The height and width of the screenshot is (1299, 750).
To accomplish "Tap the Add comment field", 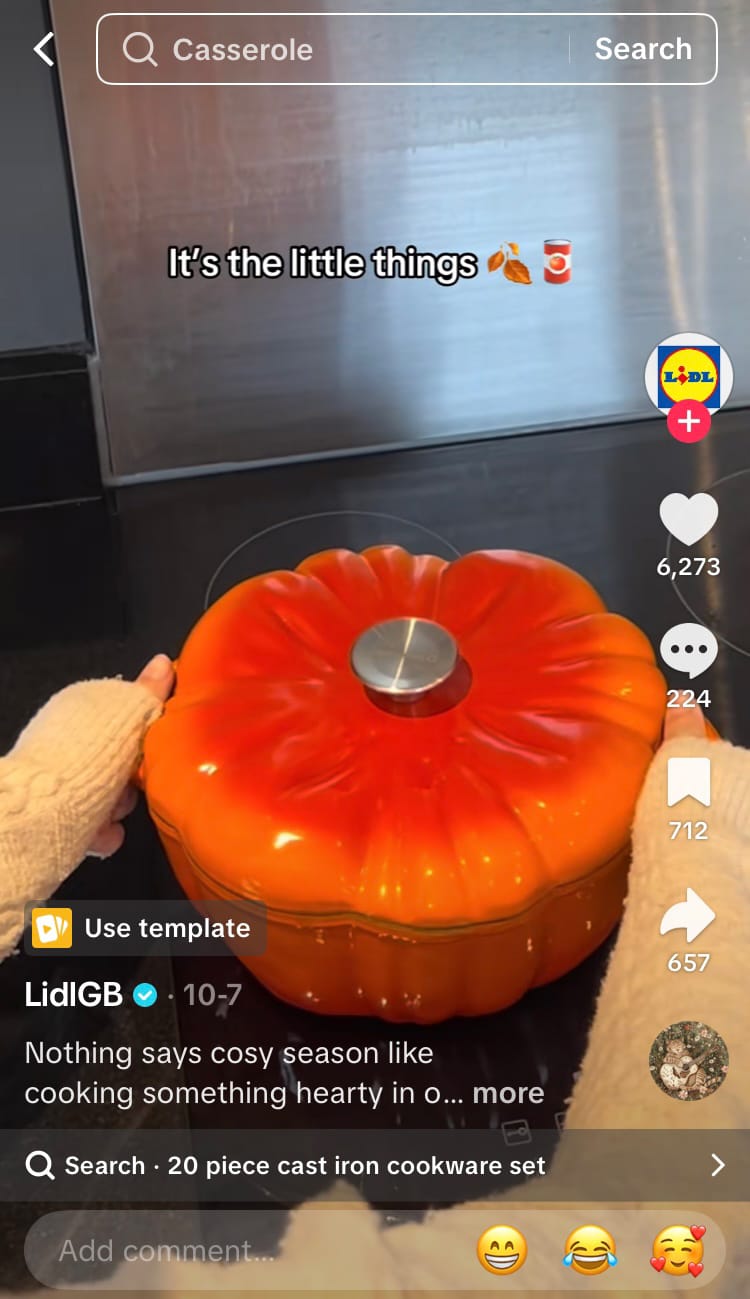I will (x=200, y=1250).
